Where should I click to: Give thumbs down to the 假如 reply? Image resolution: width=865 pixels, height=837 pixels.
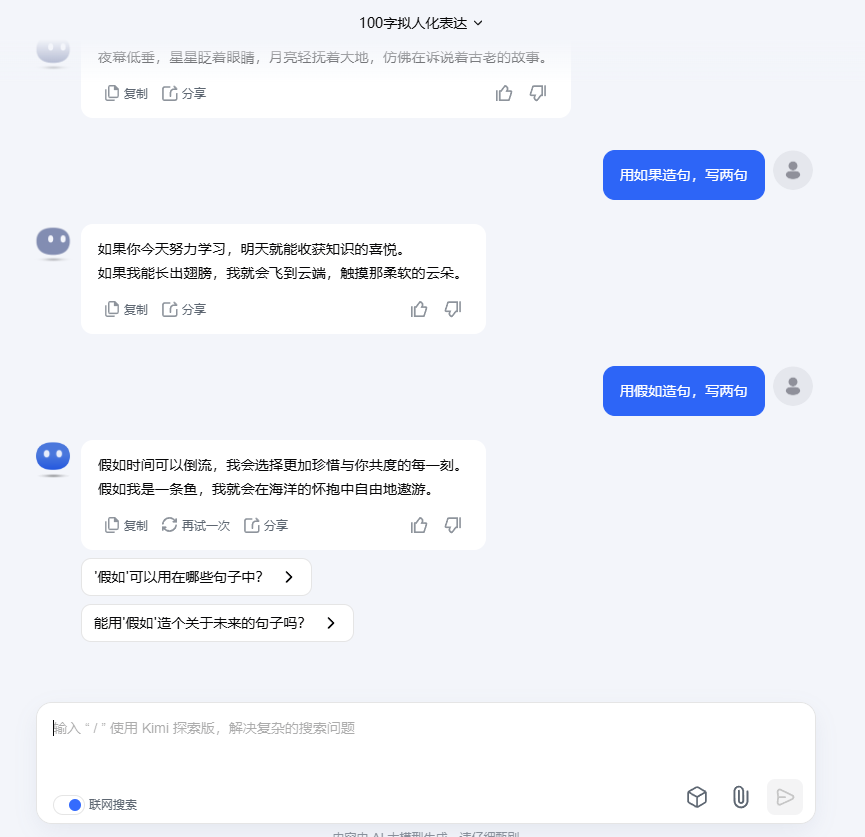[x=453, y=526]
